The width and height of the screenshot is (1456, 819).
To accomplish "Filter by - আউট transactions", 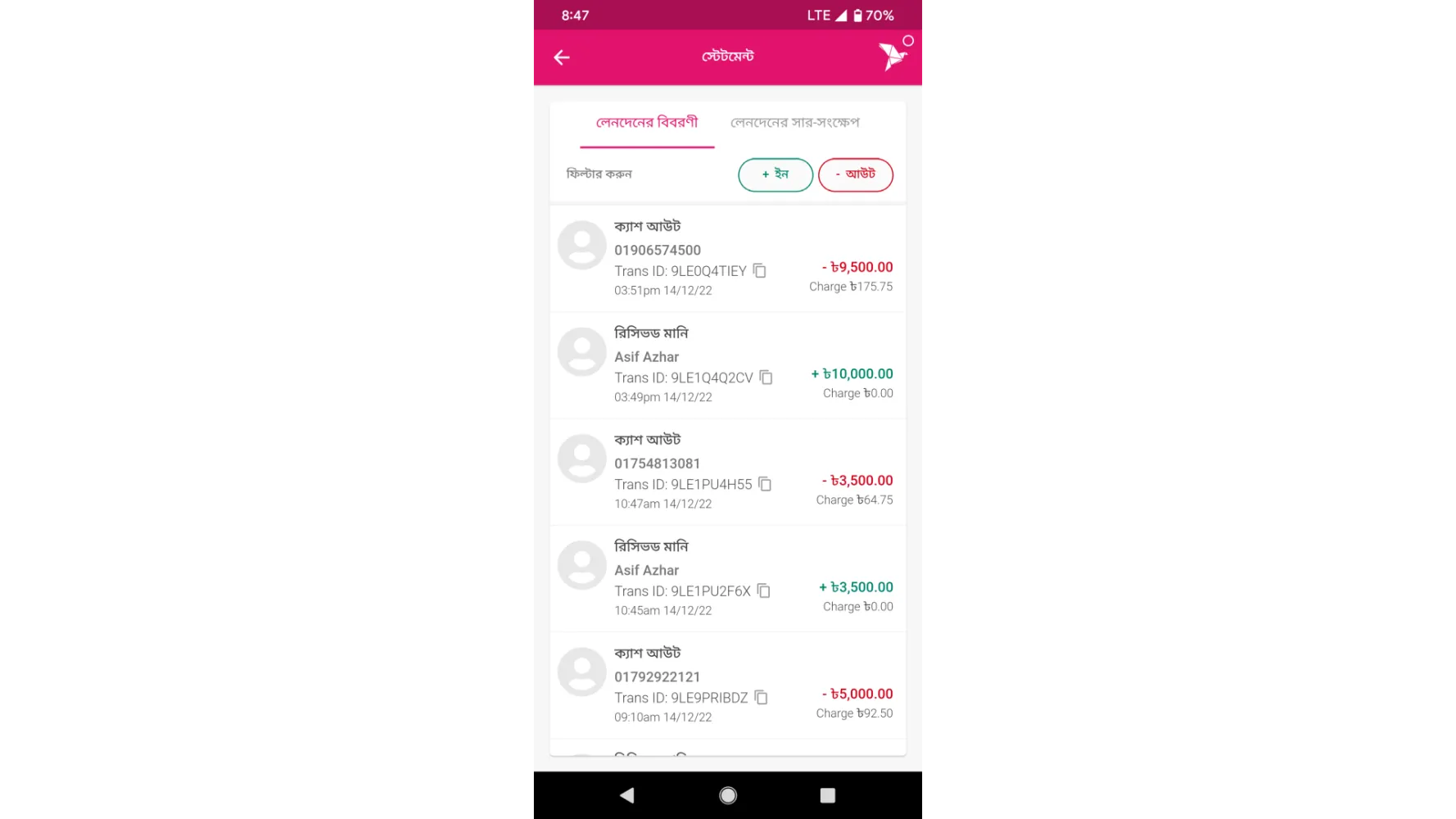I will (855, 174).
